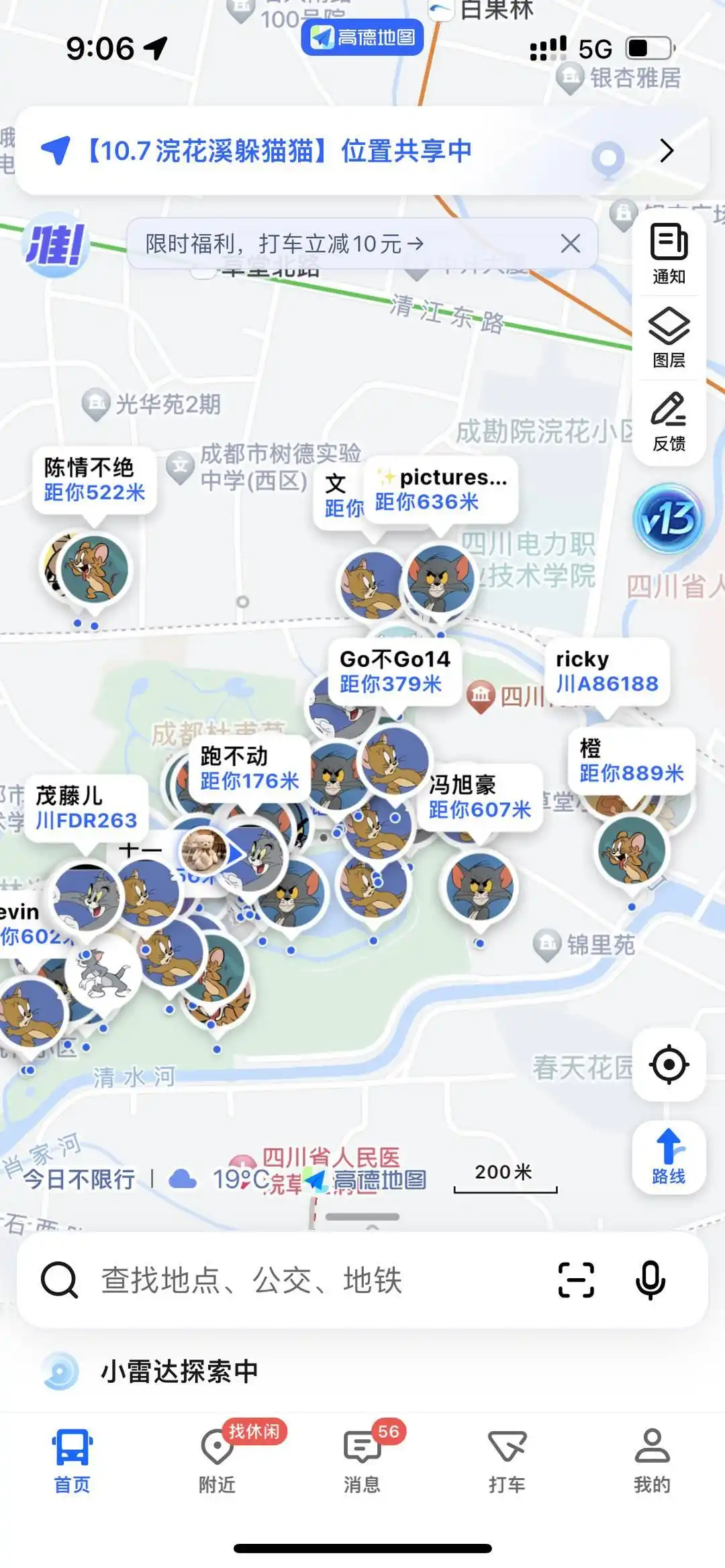Screen dimensions: 725x1568
Task: Switch to the 打车 tab
Action: (507, 1460)
